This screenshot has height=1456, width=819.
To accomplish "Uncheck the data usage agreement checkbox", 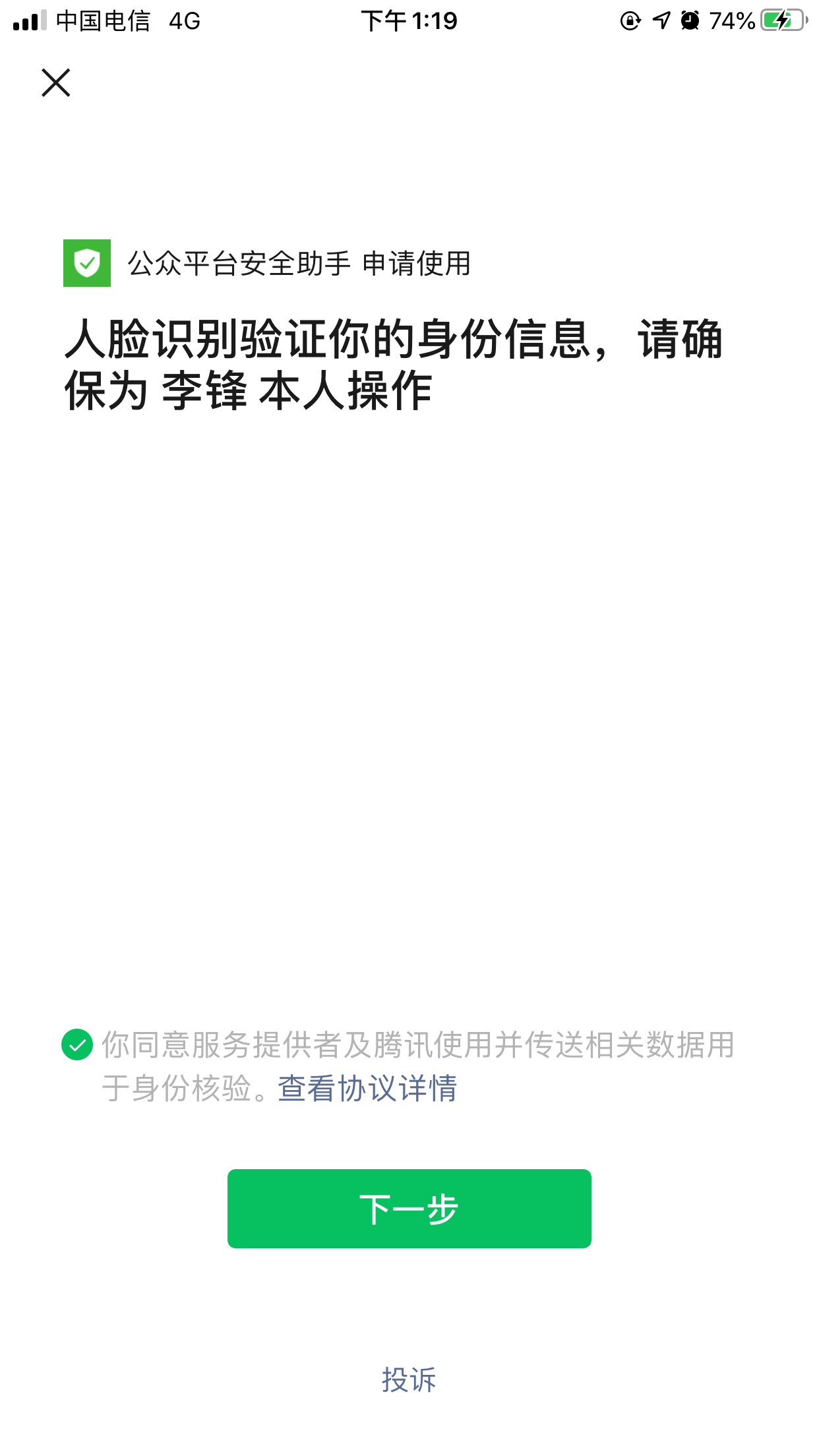I will (77, 1045).
